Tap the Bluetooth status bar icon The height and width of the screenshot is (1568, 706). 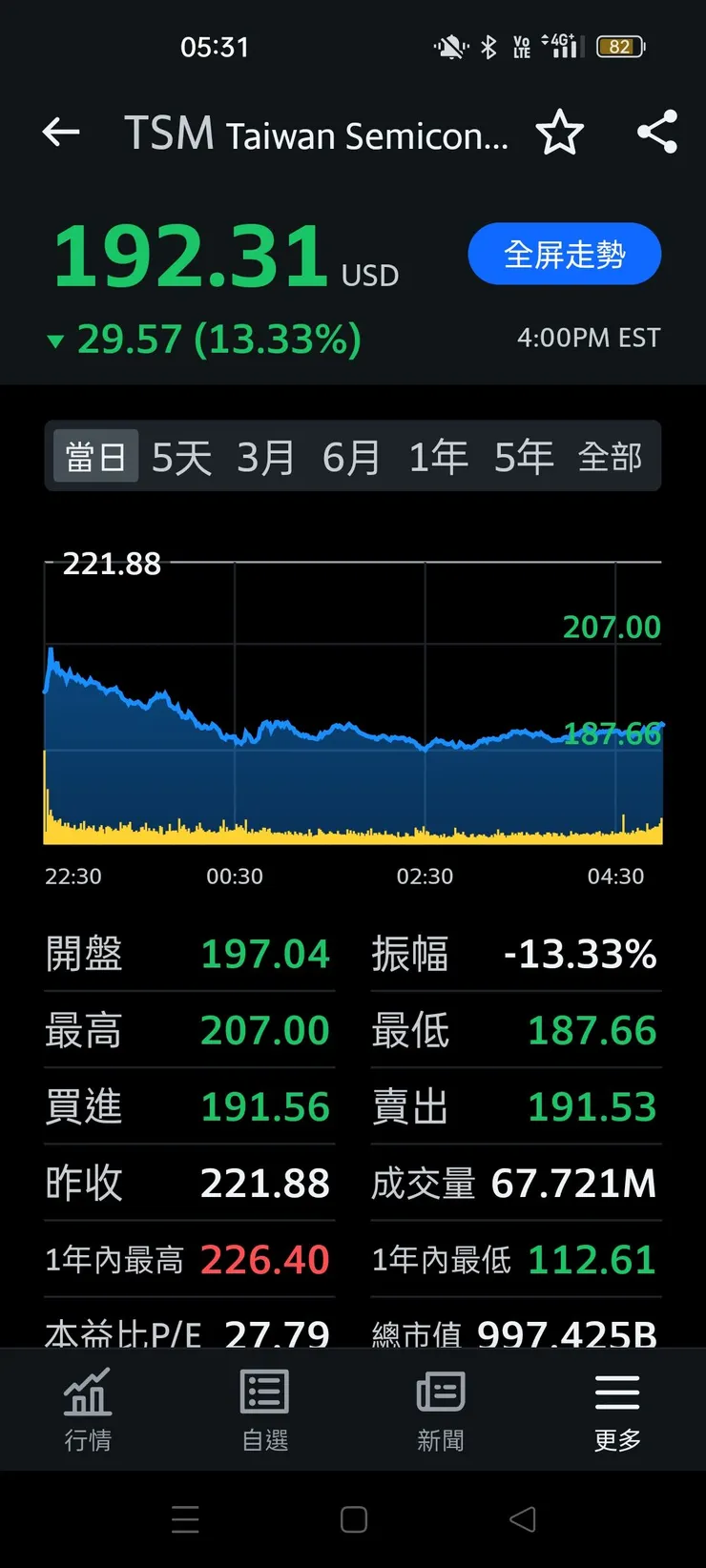coord(489,46)
